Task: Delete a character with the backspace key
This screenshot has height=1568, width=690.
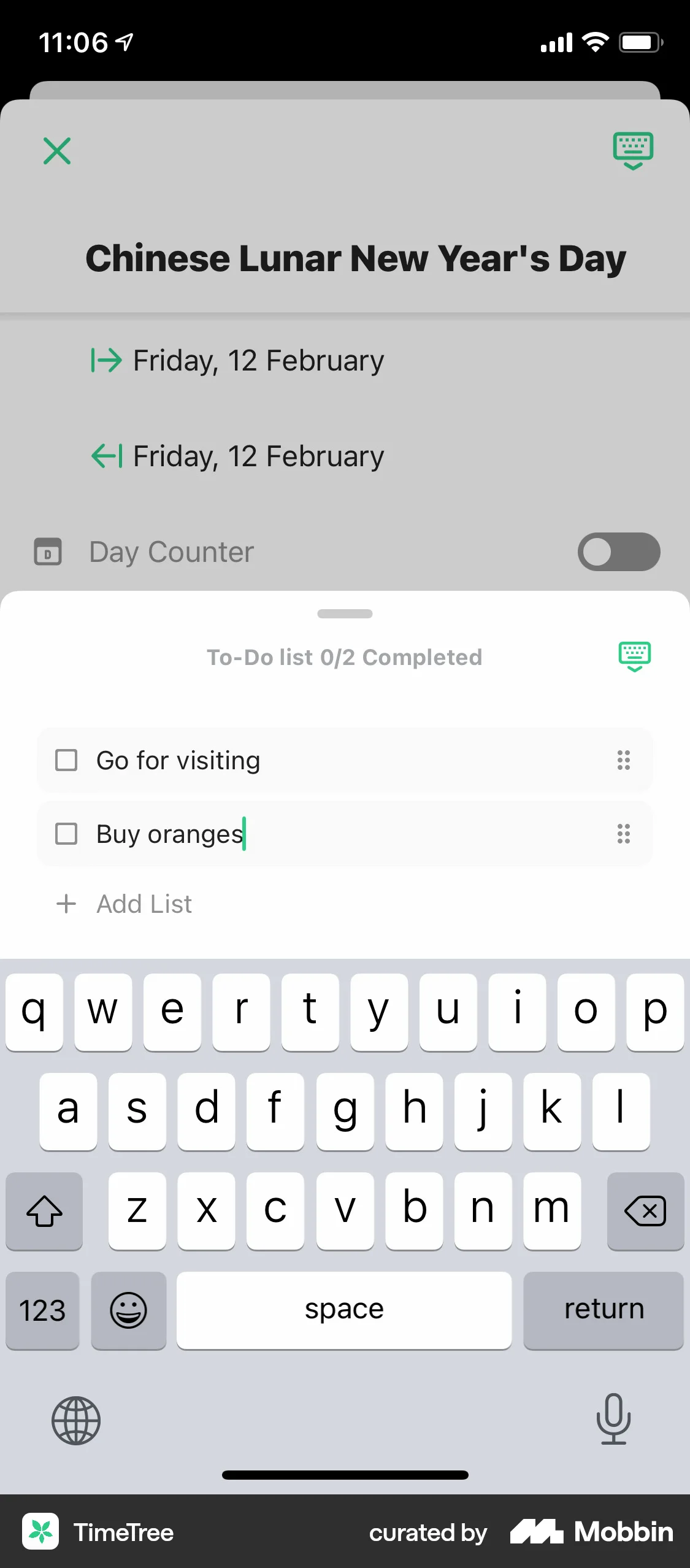Action: pyautogui.click(x=645, y=1211)
